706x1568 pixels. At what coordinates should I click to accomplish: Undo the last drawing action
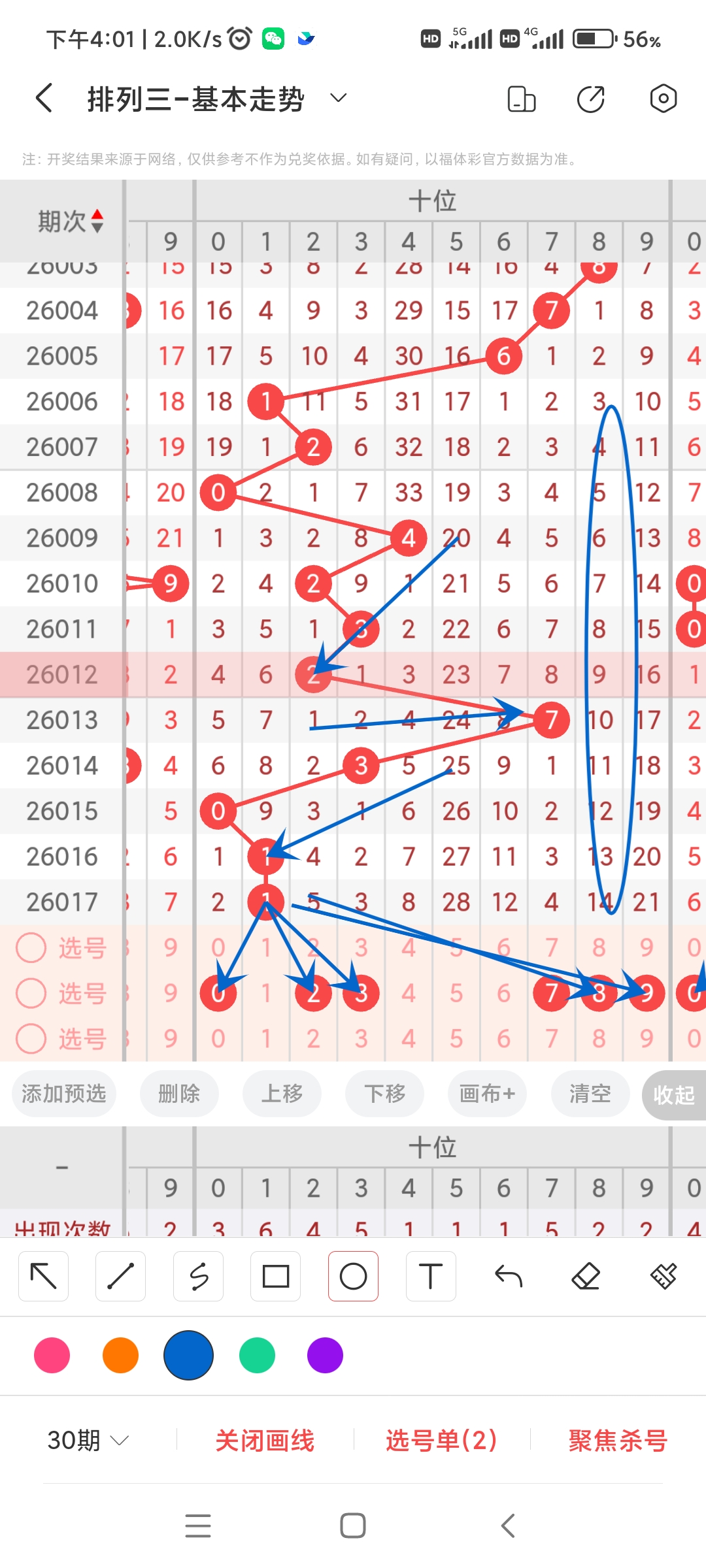509,1275
